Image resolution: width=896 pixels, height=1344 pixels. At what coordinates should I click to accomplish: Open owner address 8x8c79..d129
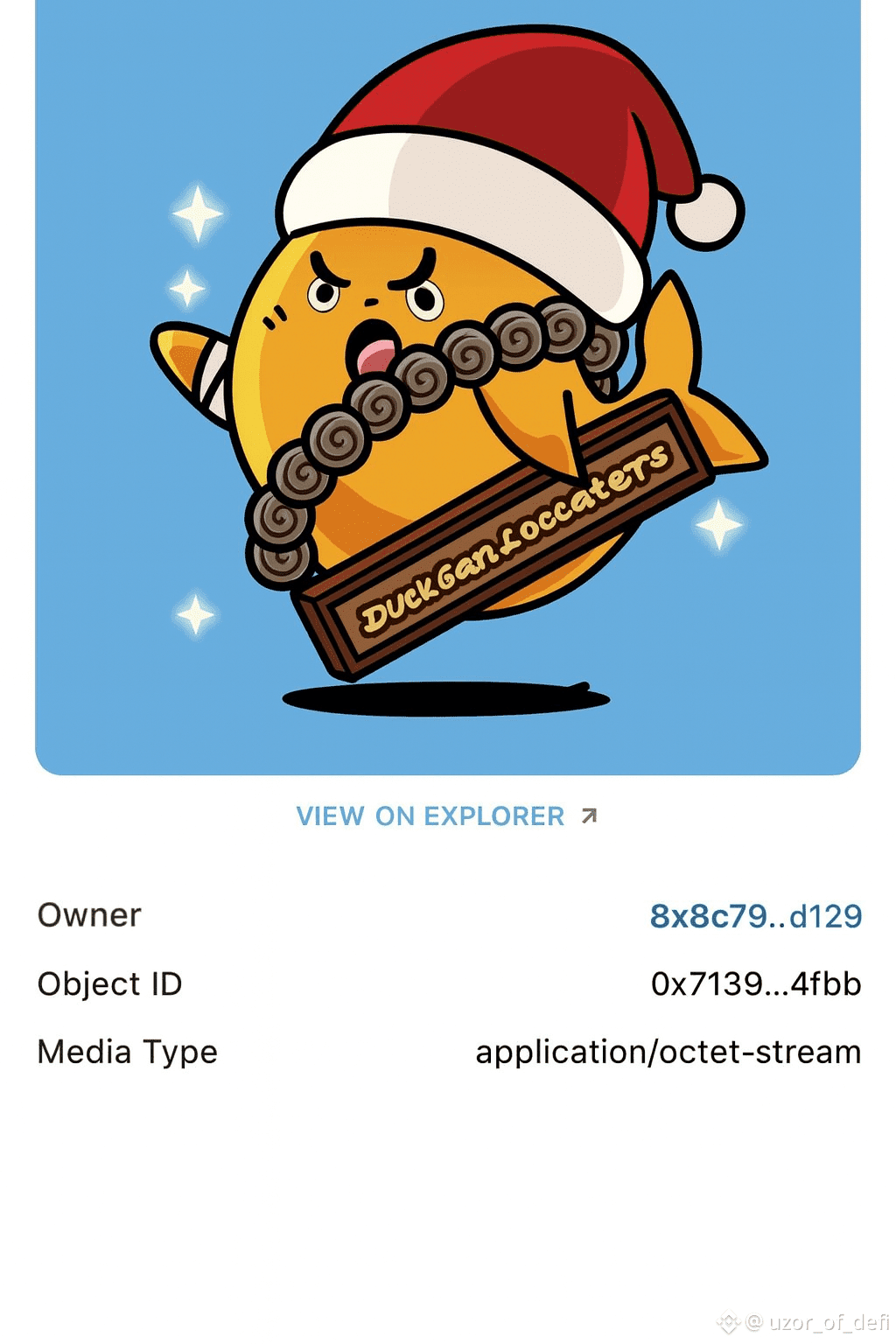[x=756, y=916]
